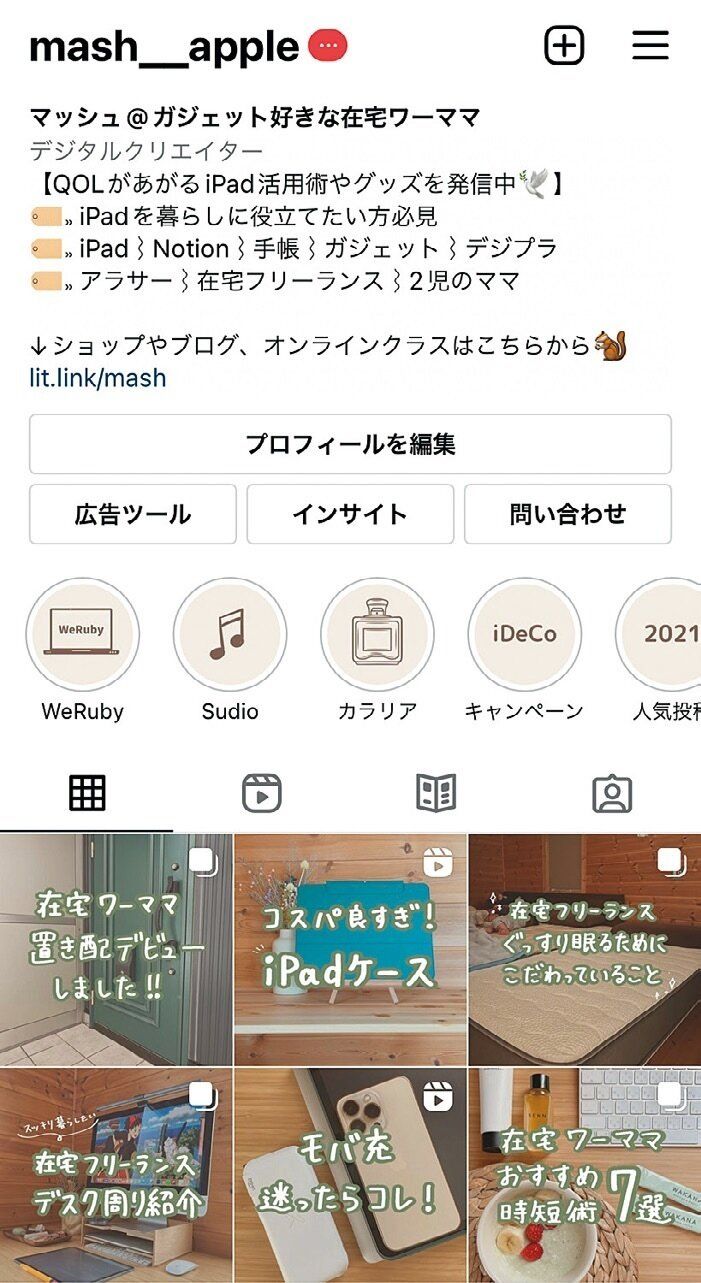View the WeRuby story highlight
Image resolution: width=701 pixels, height=1283 pixels.
coord(82,634)
